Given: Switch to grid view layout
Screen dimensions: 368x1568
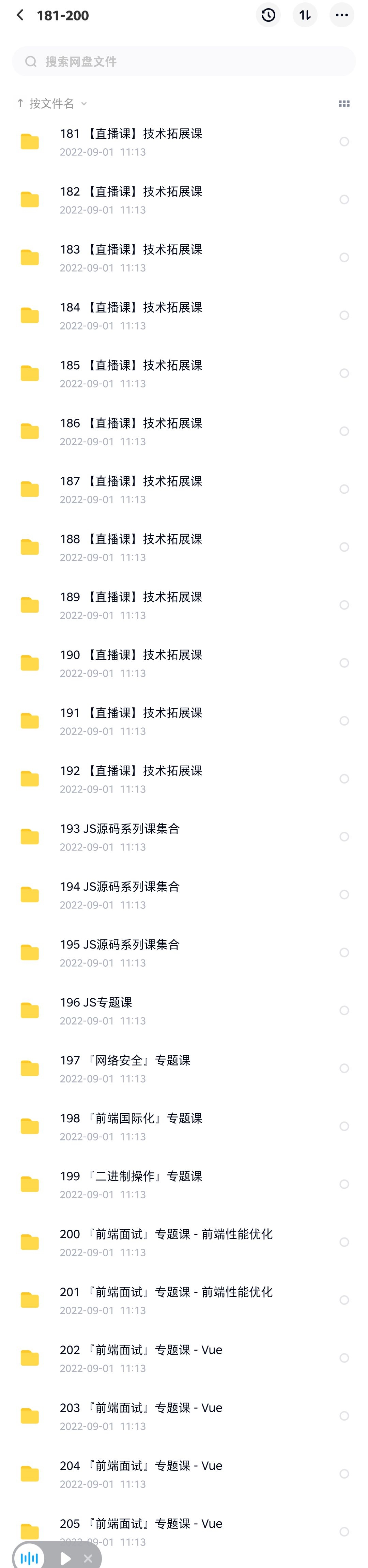Looking at the screenshot, I should pos(344,104).
